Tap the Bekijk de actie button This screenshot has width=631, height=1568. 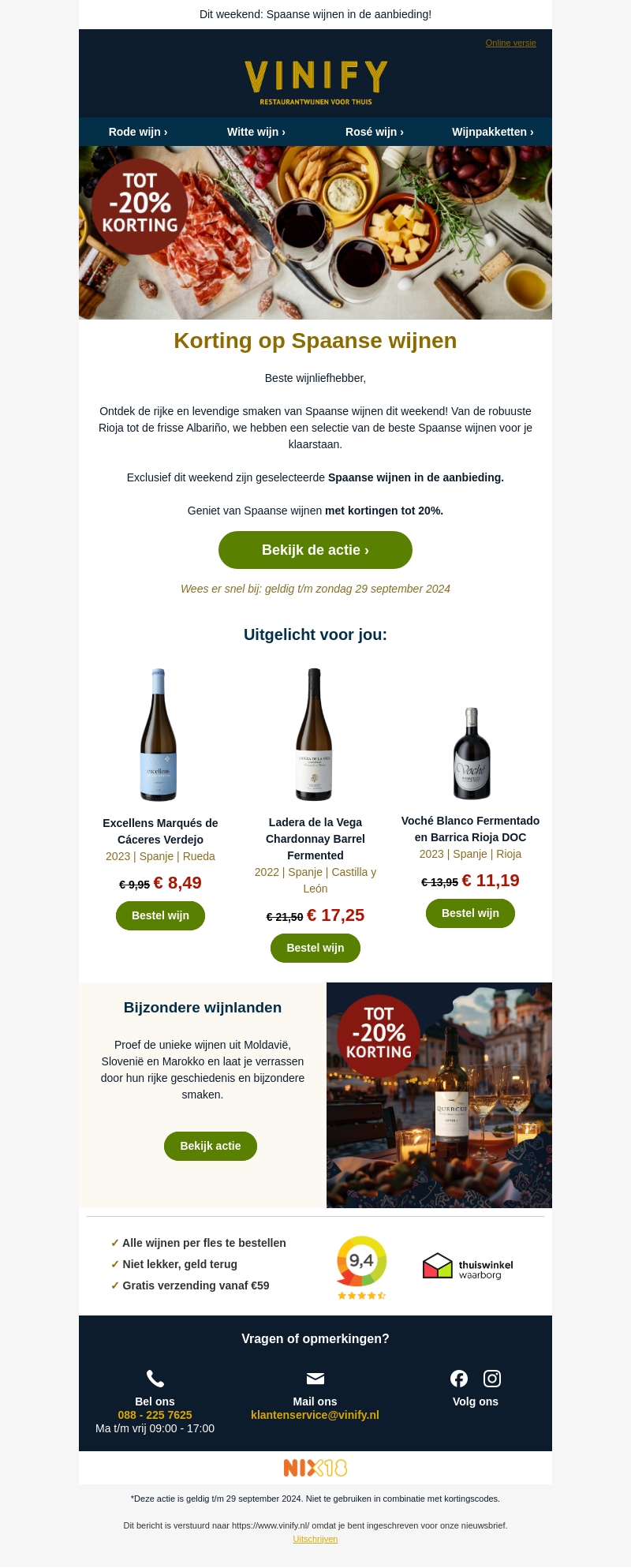315,550
